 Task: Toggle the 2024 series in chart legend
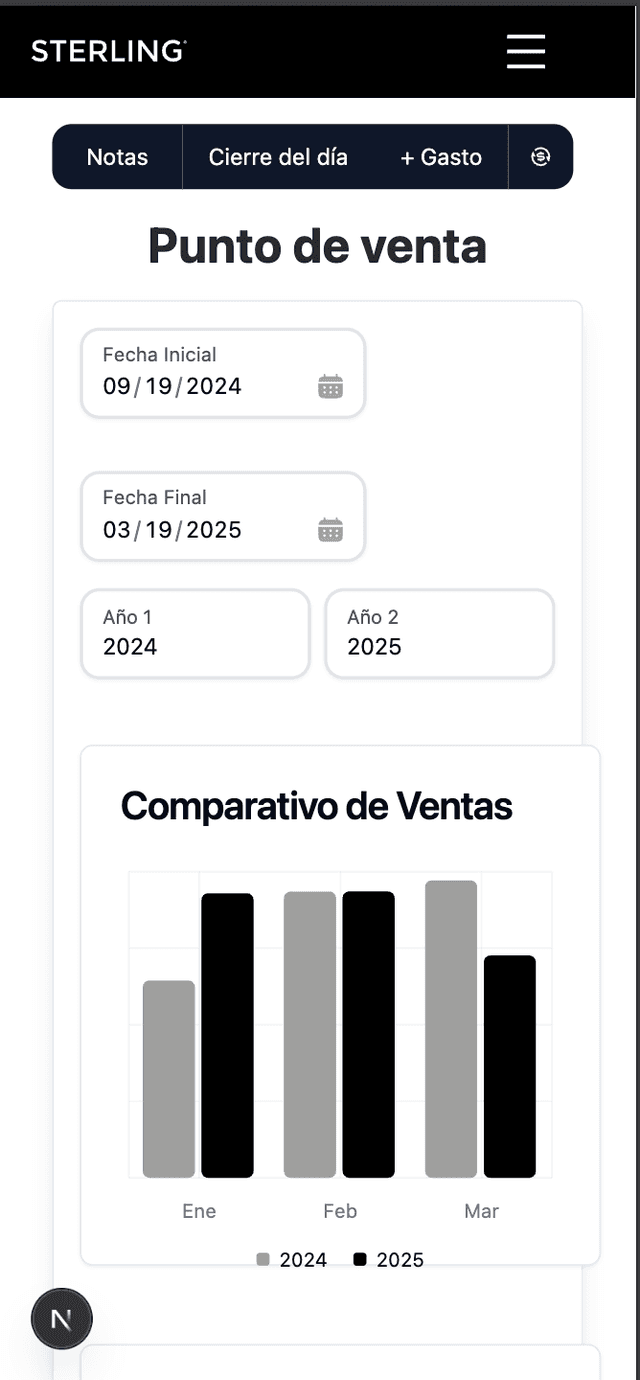pyautogui.click(x=292, y=1260)
